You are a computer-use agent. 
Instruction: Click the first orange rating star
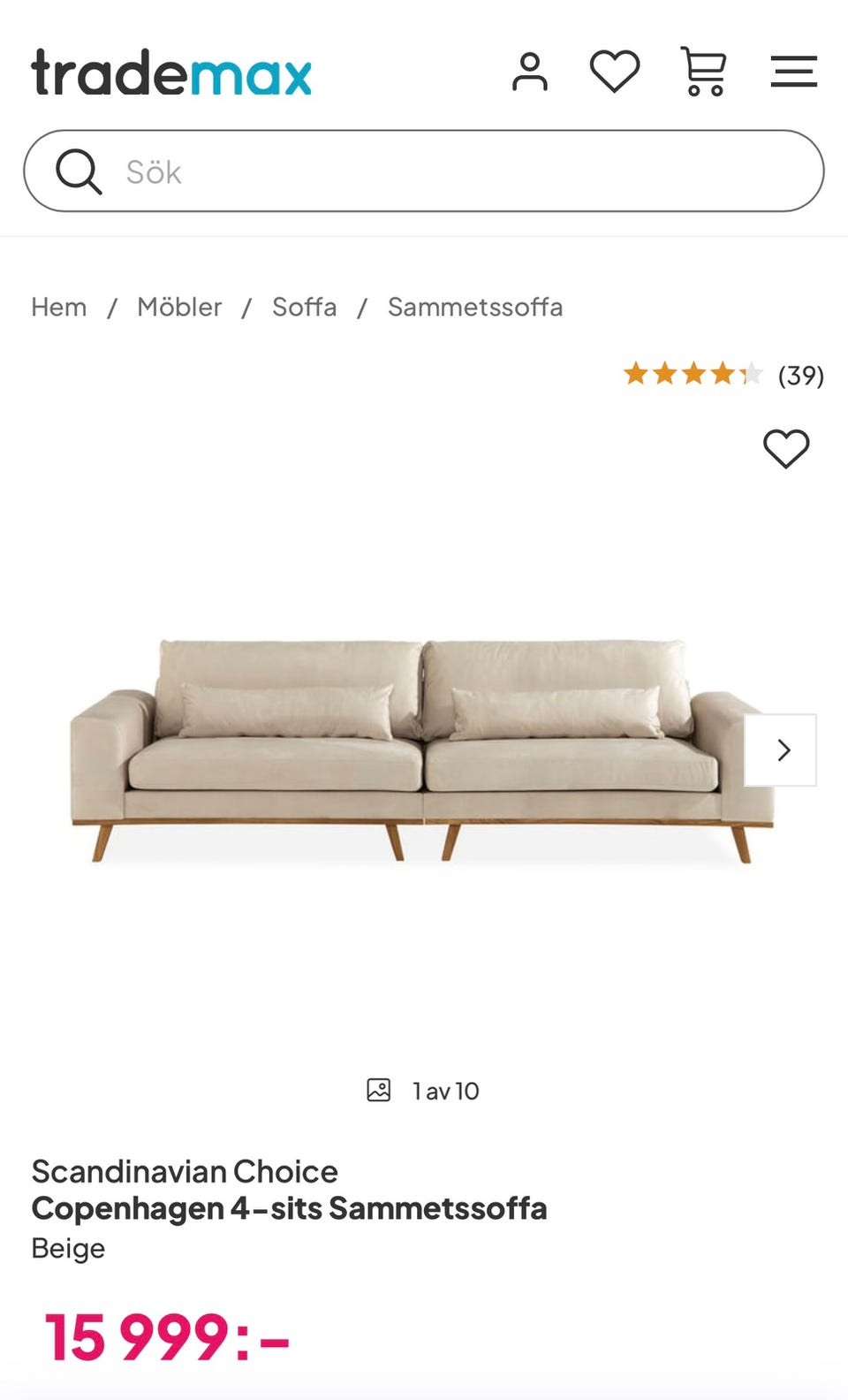coord(639,374)
